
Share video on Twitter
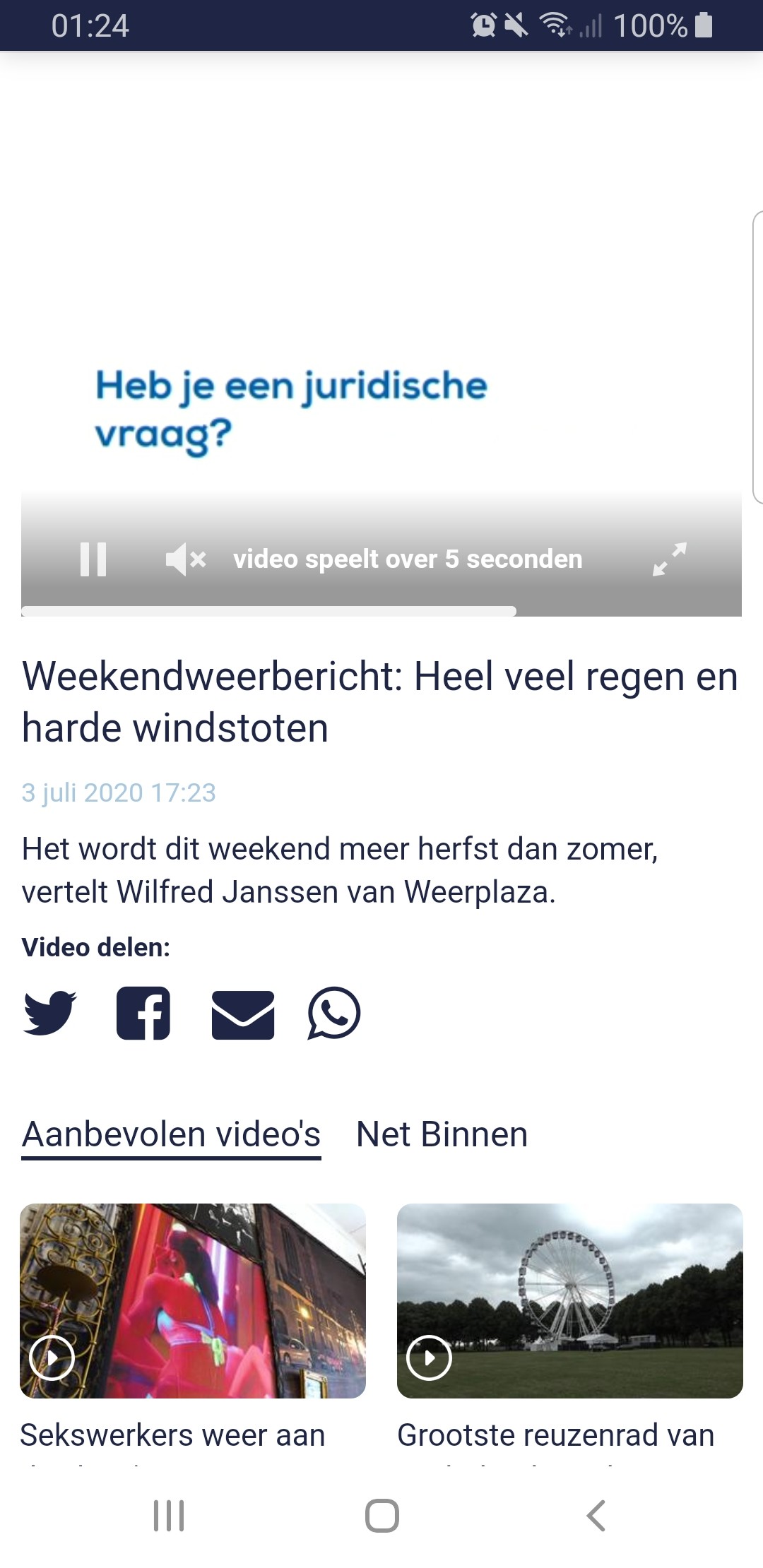point(49,1013)
